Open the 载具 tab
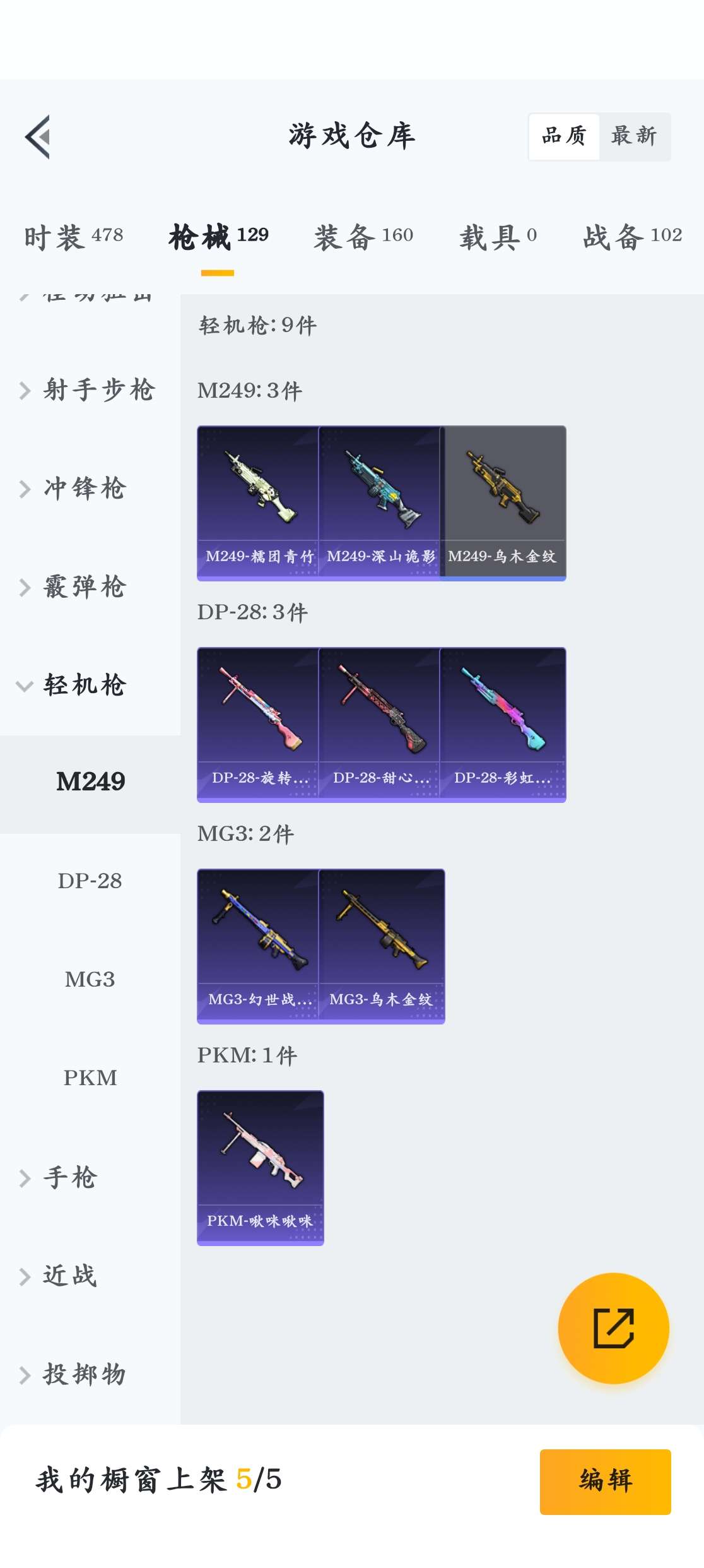 click(498, 237)
